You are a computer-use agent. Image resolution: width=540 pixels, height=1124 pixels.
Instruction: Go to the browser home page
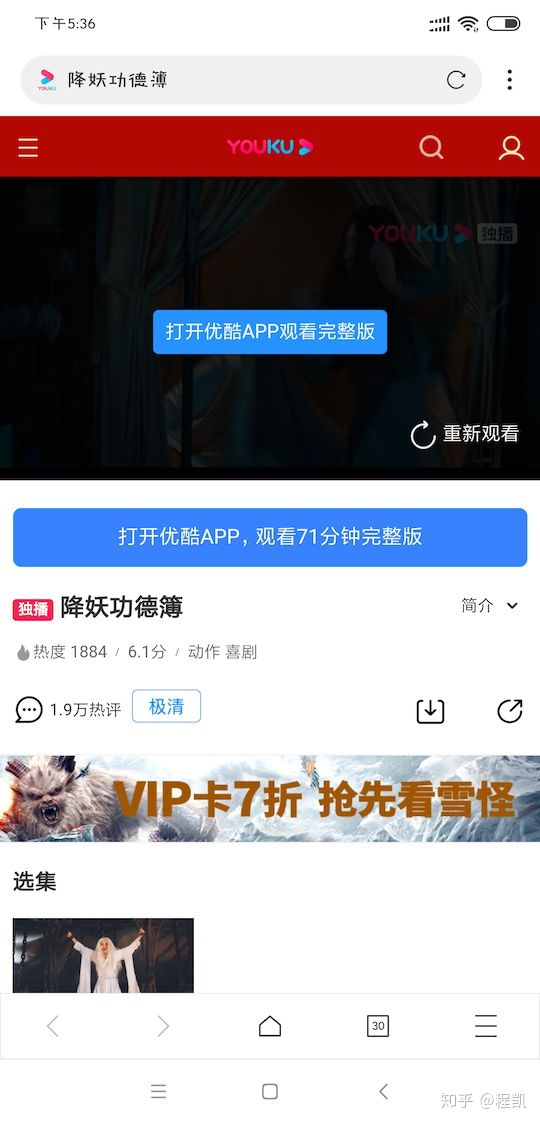point(270,1027)
